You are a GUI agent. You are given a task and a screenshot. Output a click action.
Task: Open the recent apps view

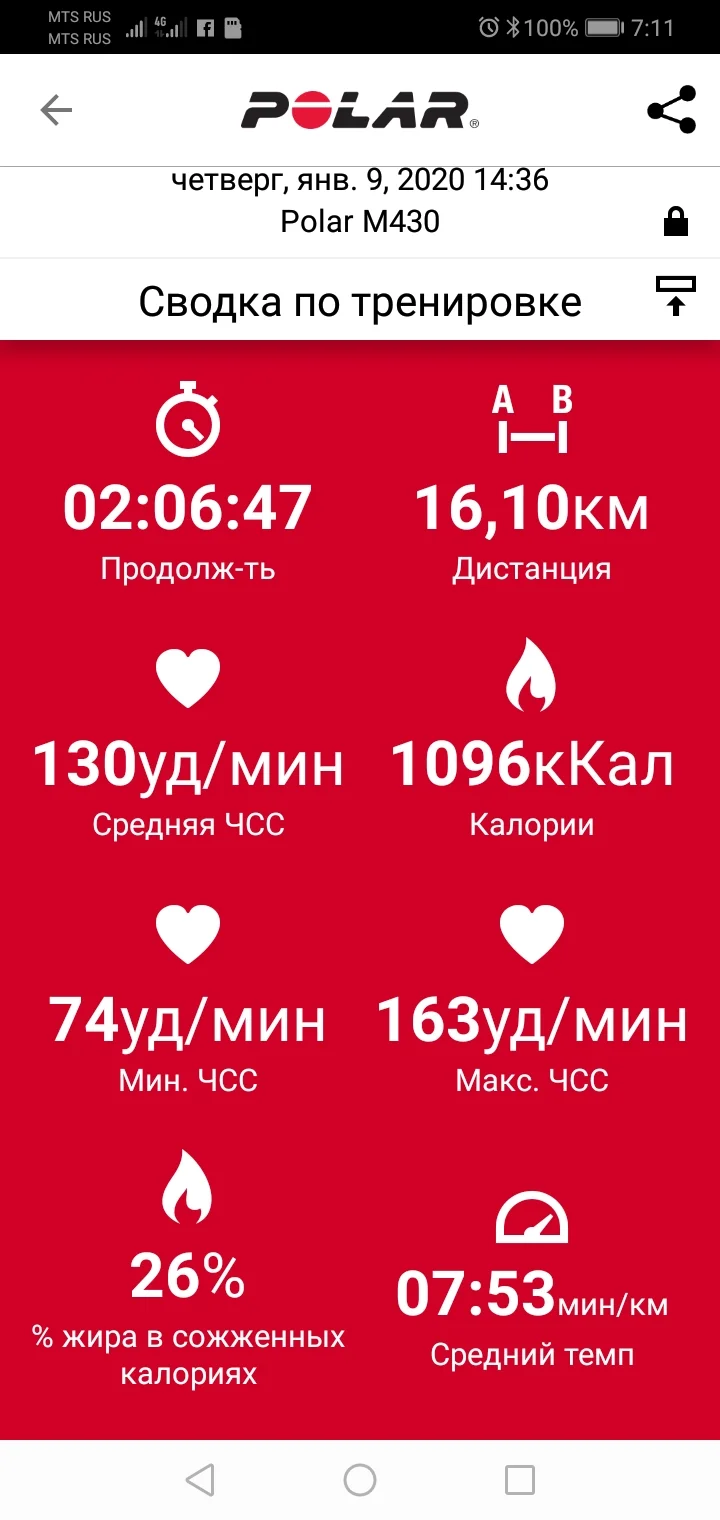pyautogui.click(x=520, y=1479)
